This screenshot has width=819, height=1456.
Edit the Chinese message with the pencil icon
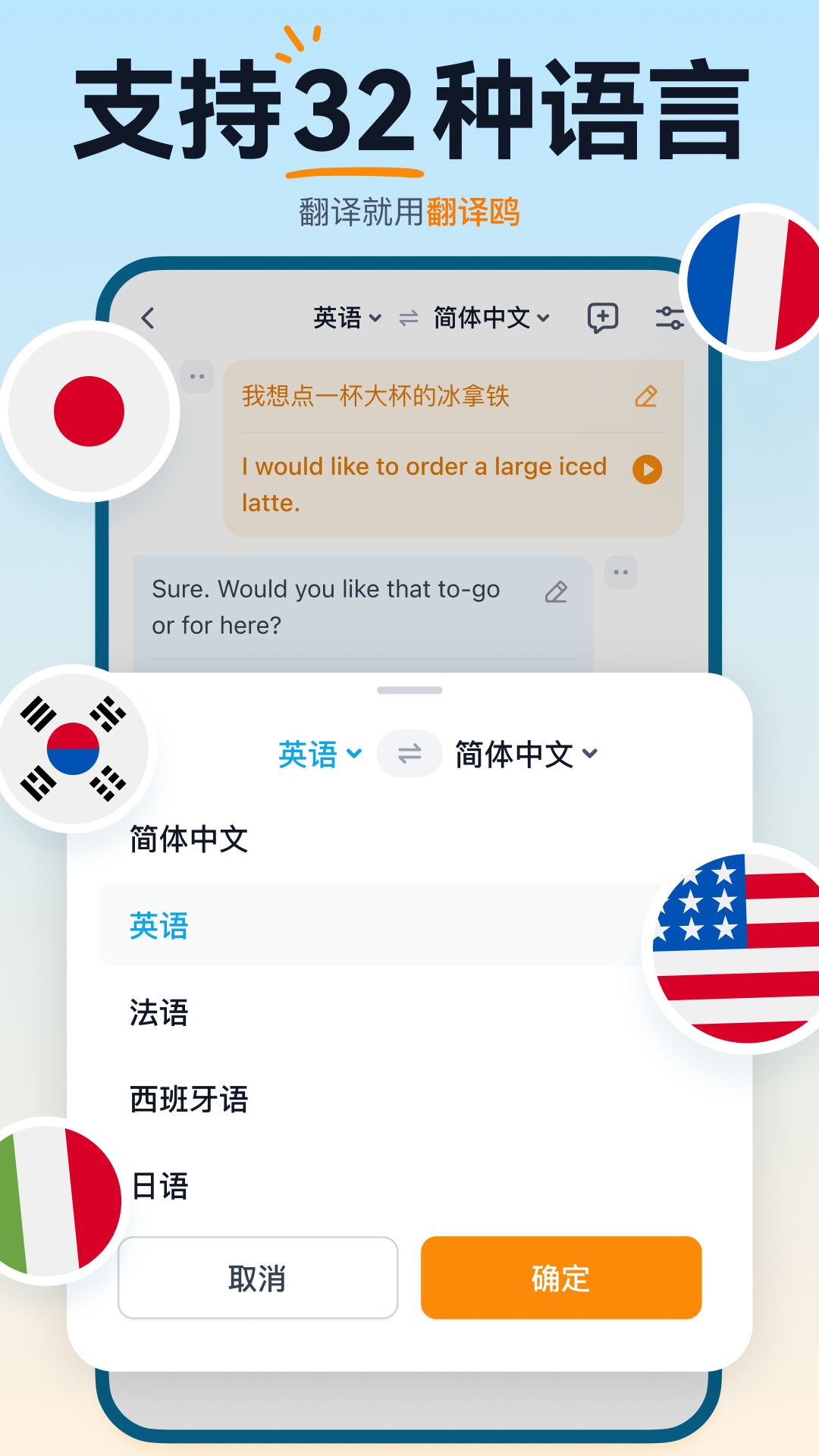coord(647,397)
